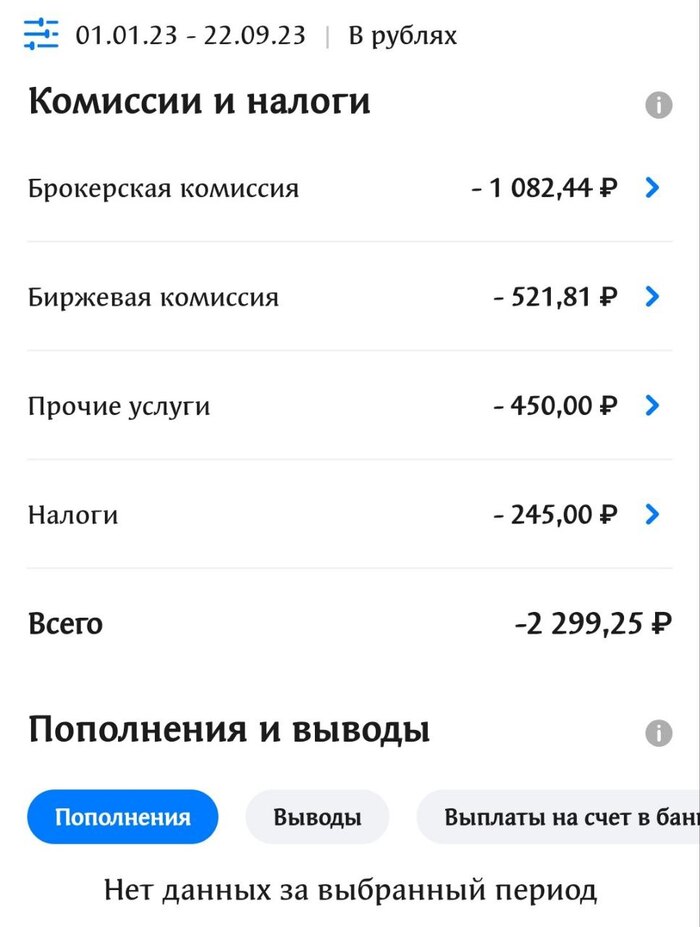This screenshot has height=927, width=700.
Task: Open the Налоги row
Action: pos(652,515)
